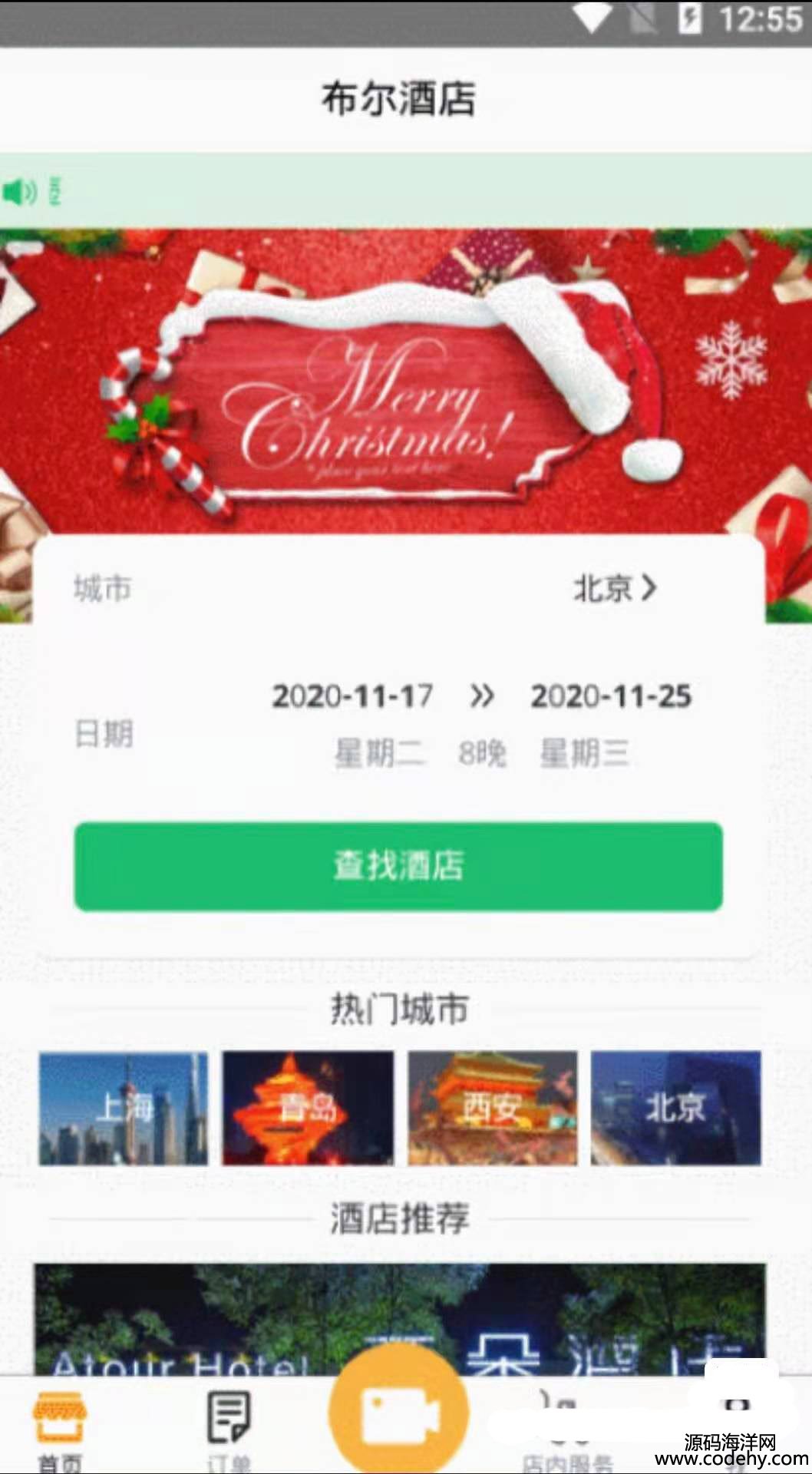The image size is (812, 1474).
Task: Tap the 查找酒店 search button
Action: pyautogui.click(x=398, y=867)
